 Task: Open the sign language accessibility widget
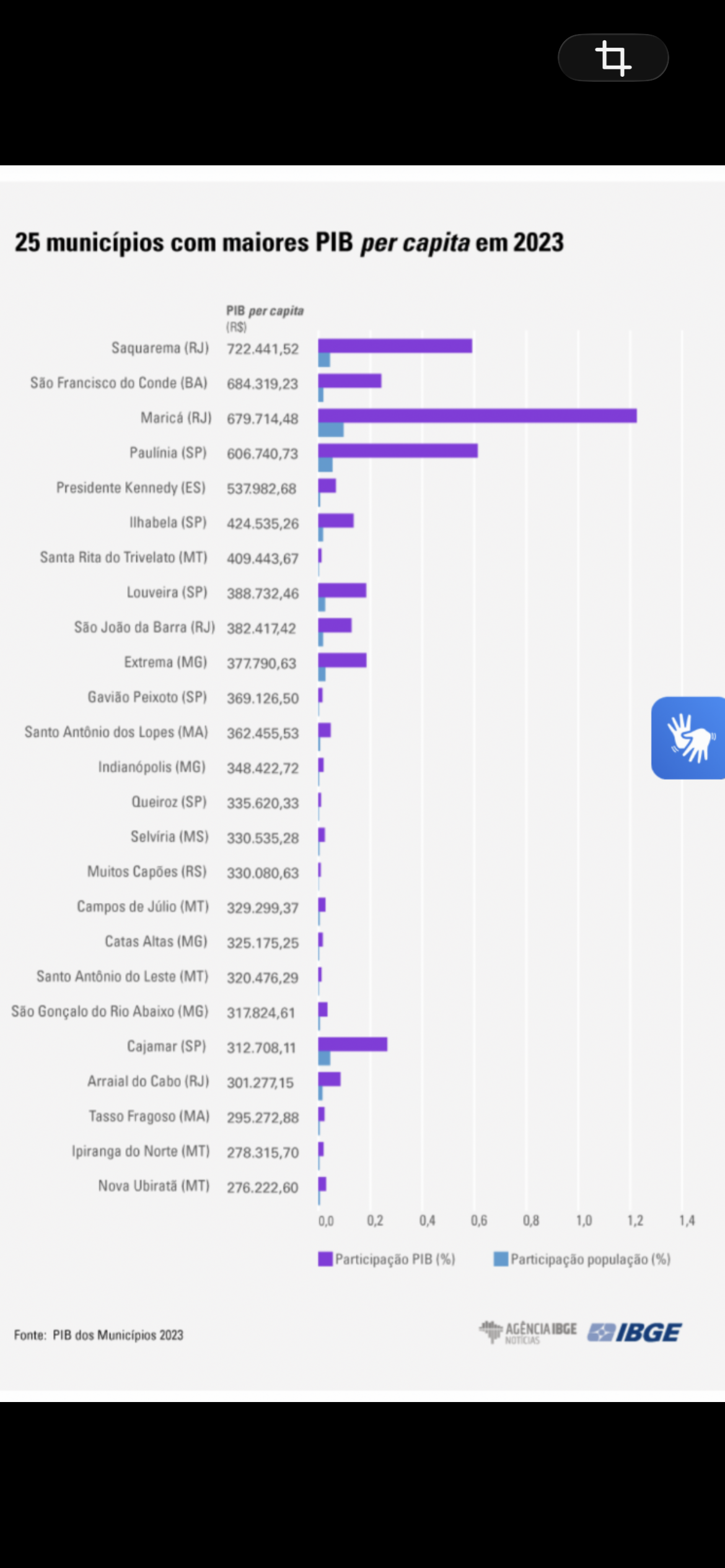[x=688, y=738]
